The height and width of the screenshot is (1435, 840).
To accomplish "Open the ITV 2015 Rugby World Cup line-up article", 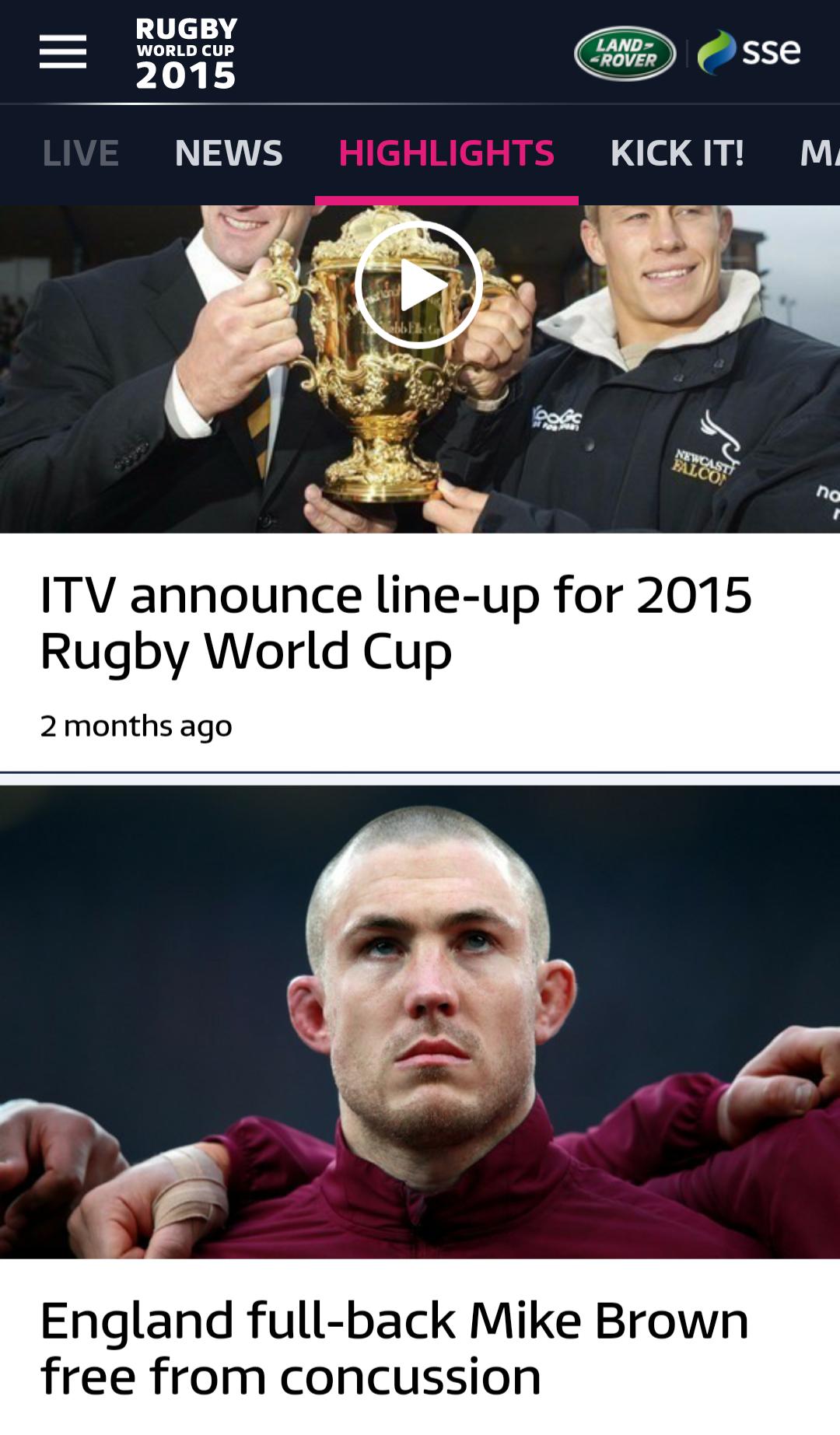I will pos(397,622).
